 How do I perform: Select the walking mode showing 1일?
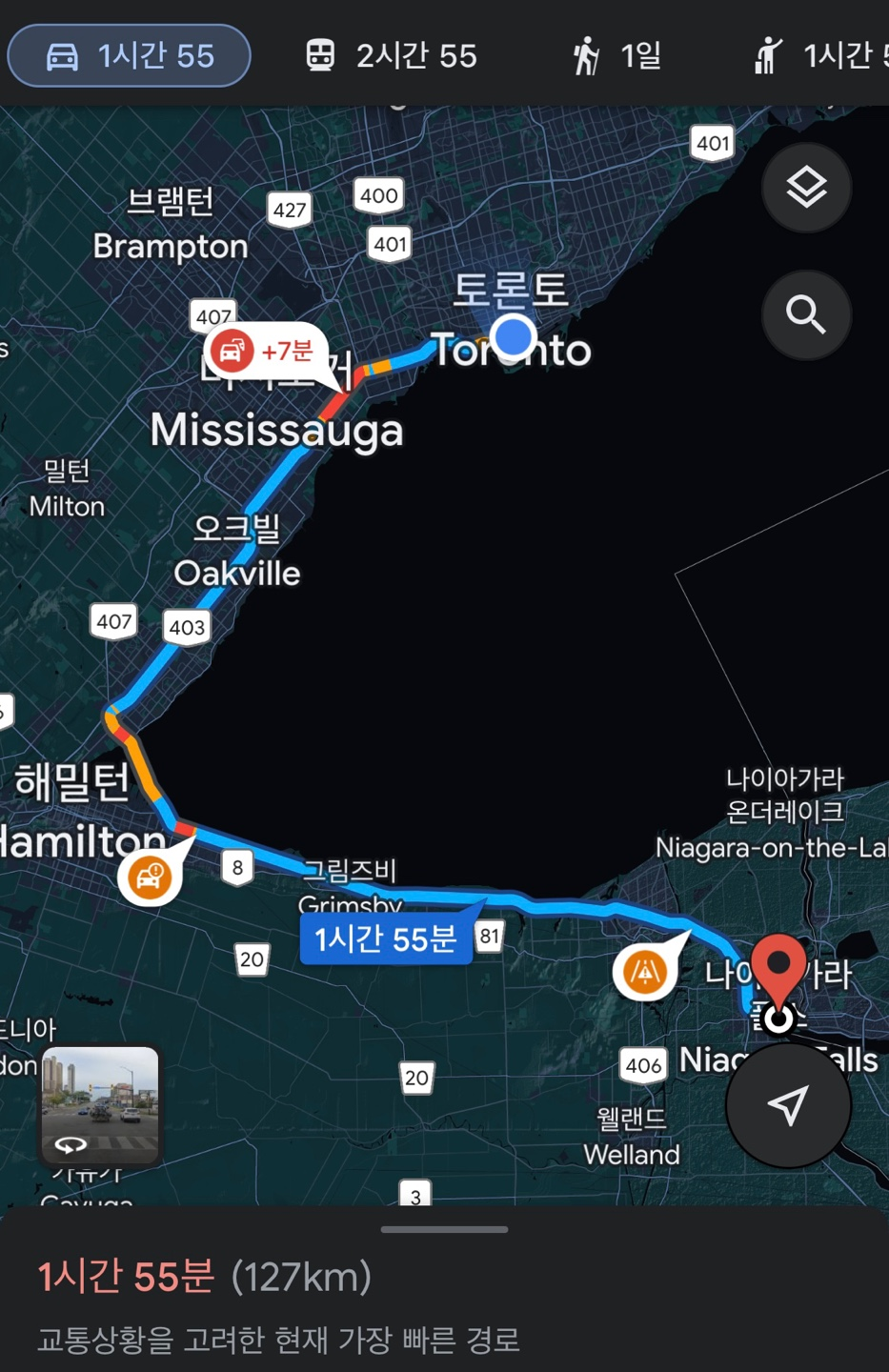click(615, 55)
